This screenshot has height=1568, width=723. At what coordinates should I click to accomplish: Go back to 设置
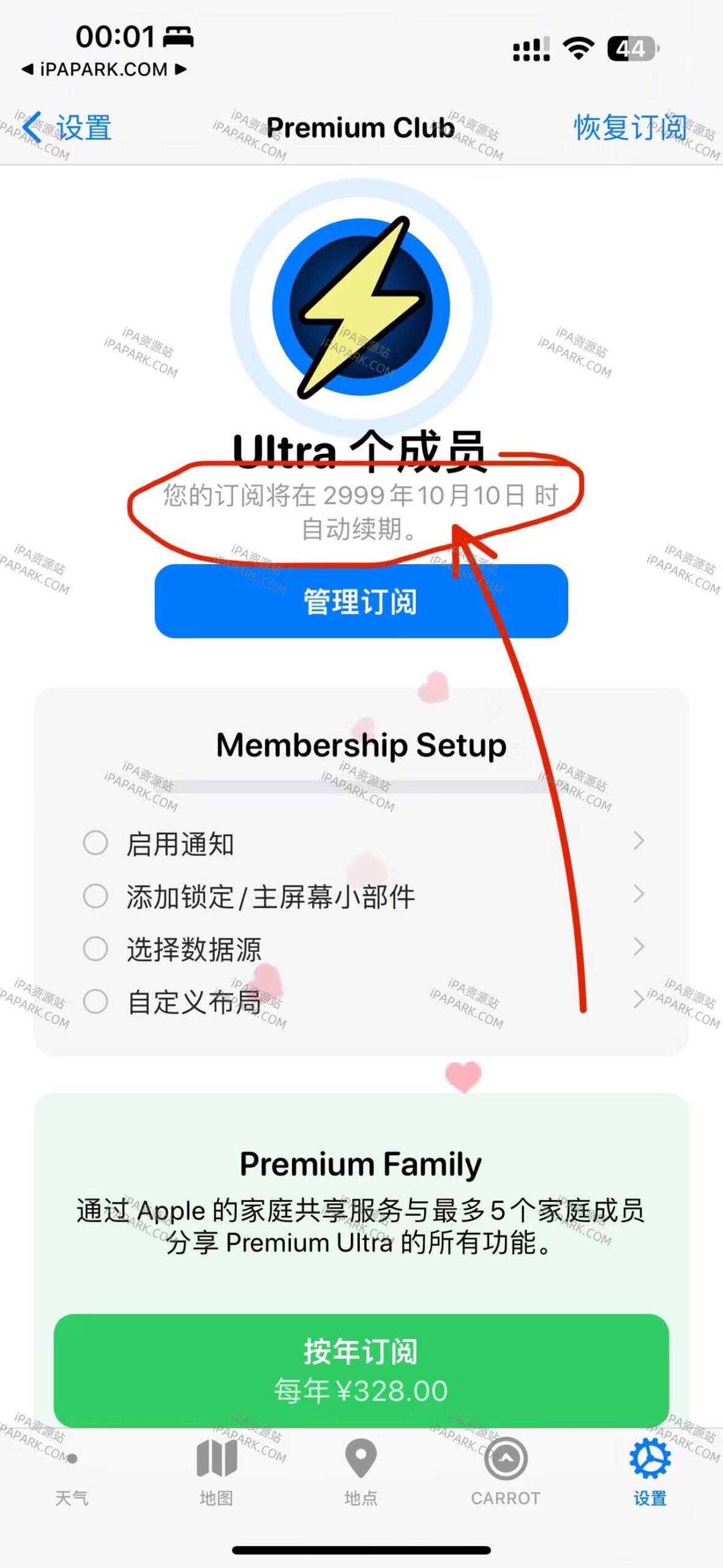coord(67,128)
